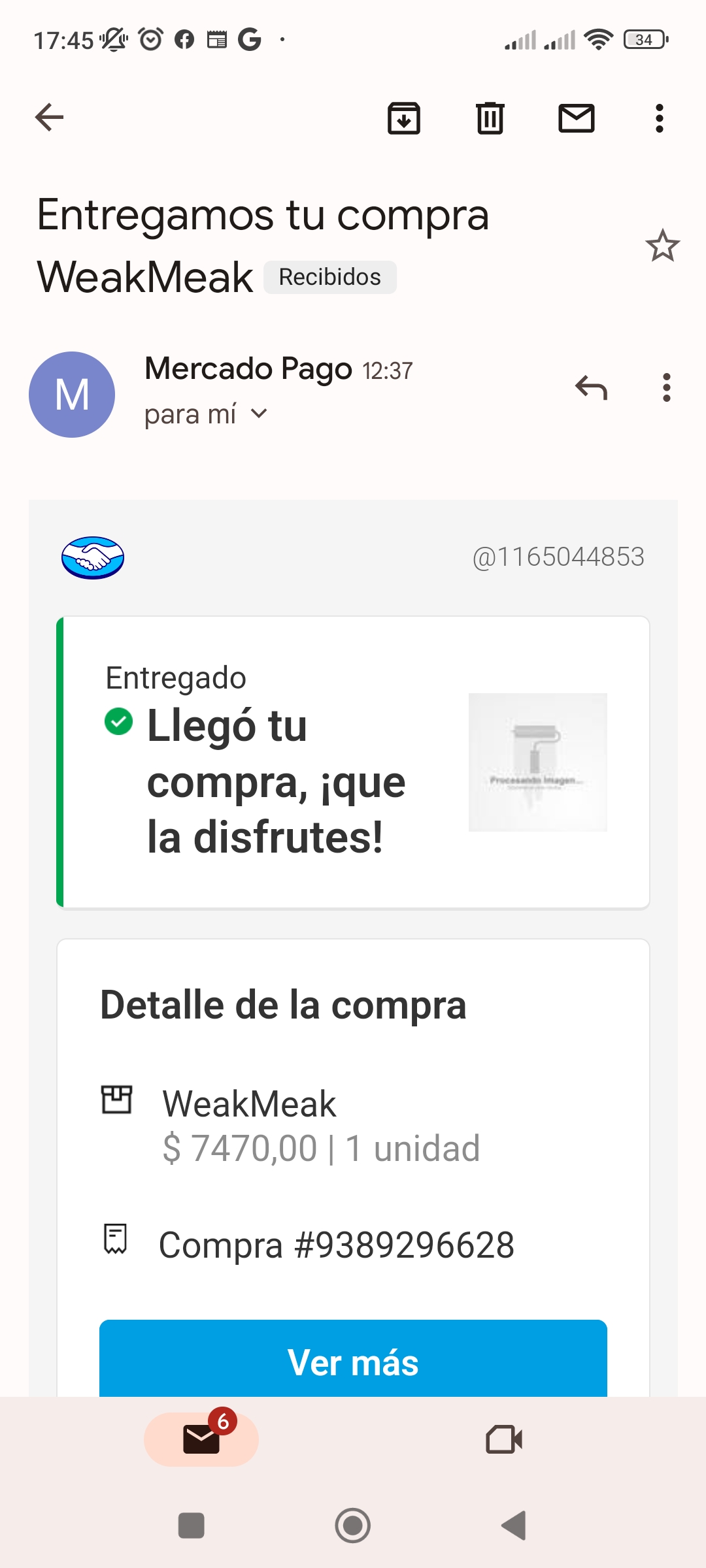Open message options next to reply arrow

coord(666,388)
